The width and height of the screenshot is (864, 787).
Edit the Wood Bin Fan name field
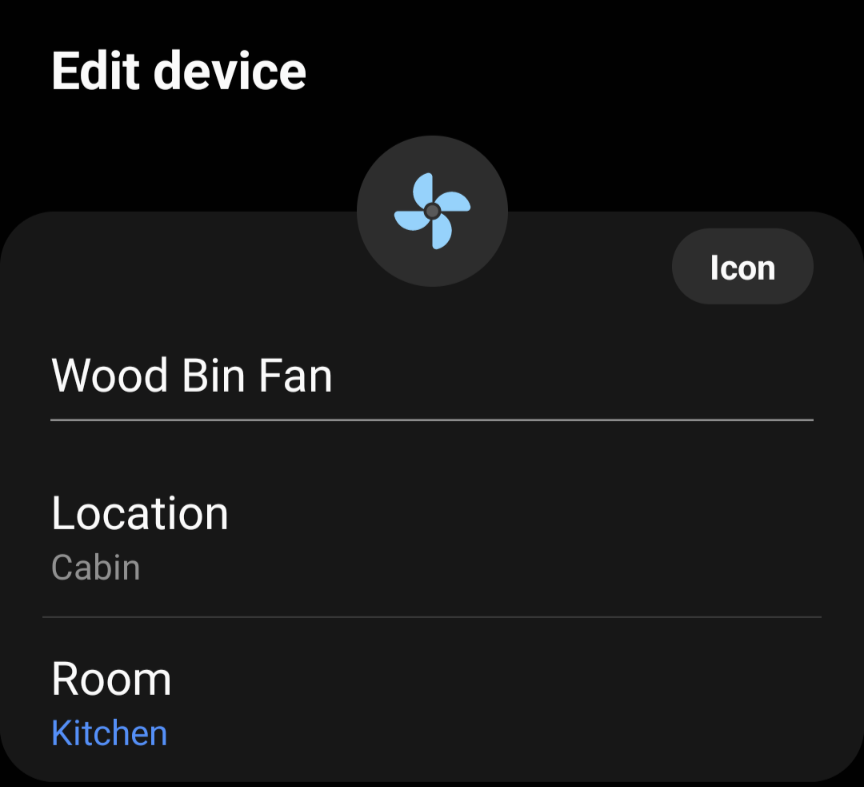[430, 377]
